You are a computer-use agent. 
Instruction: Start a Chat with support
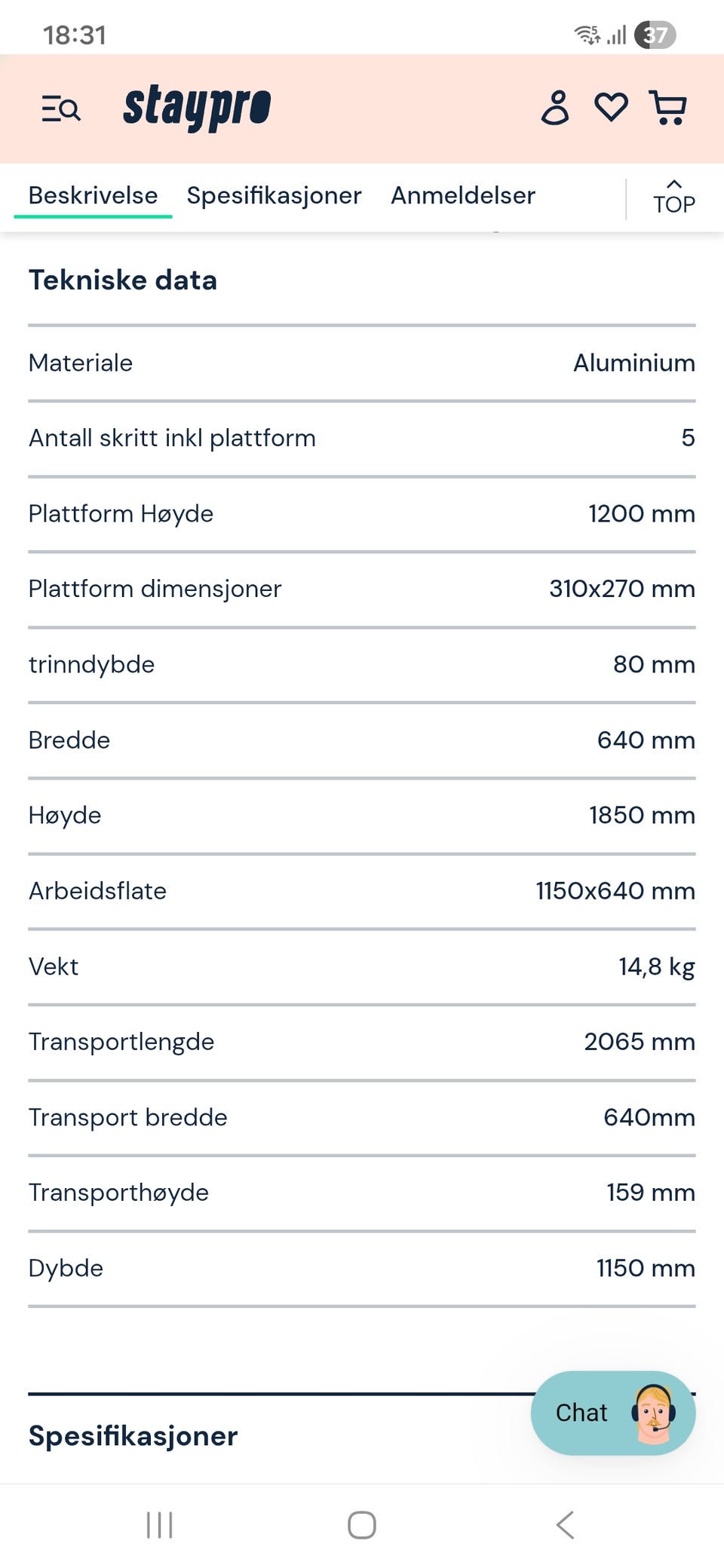point(613,1413)
